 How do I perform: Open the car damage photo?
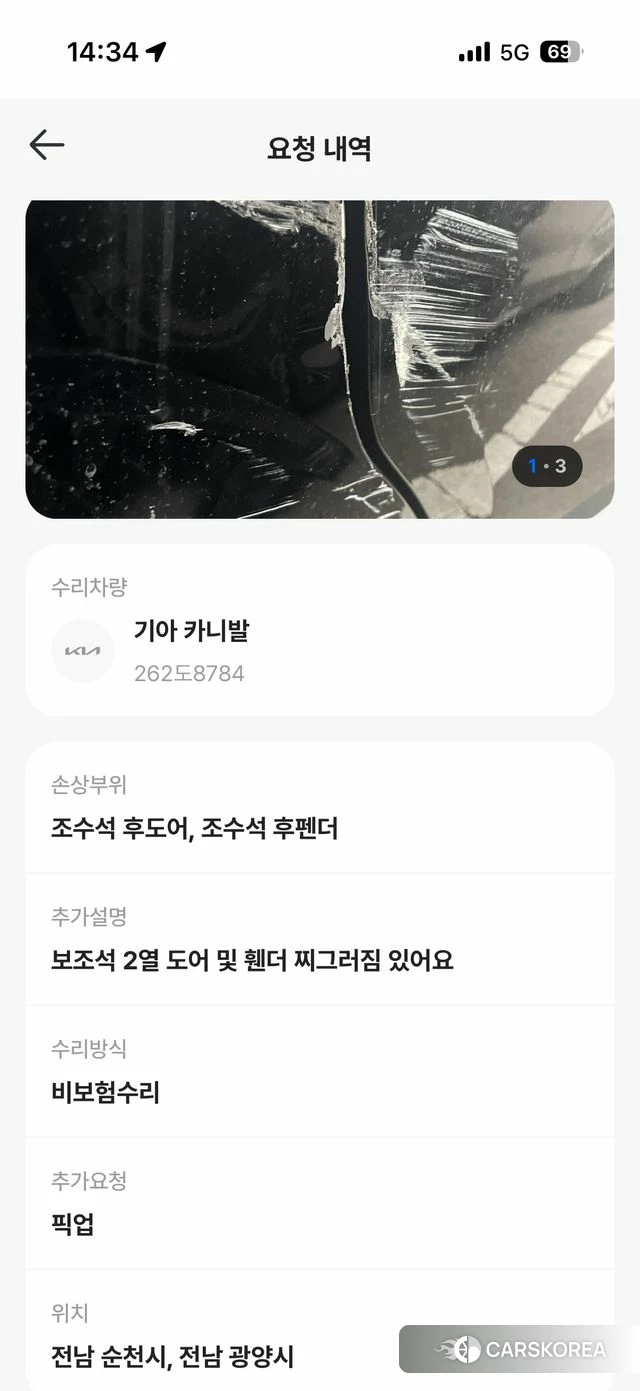click(319, 358)
